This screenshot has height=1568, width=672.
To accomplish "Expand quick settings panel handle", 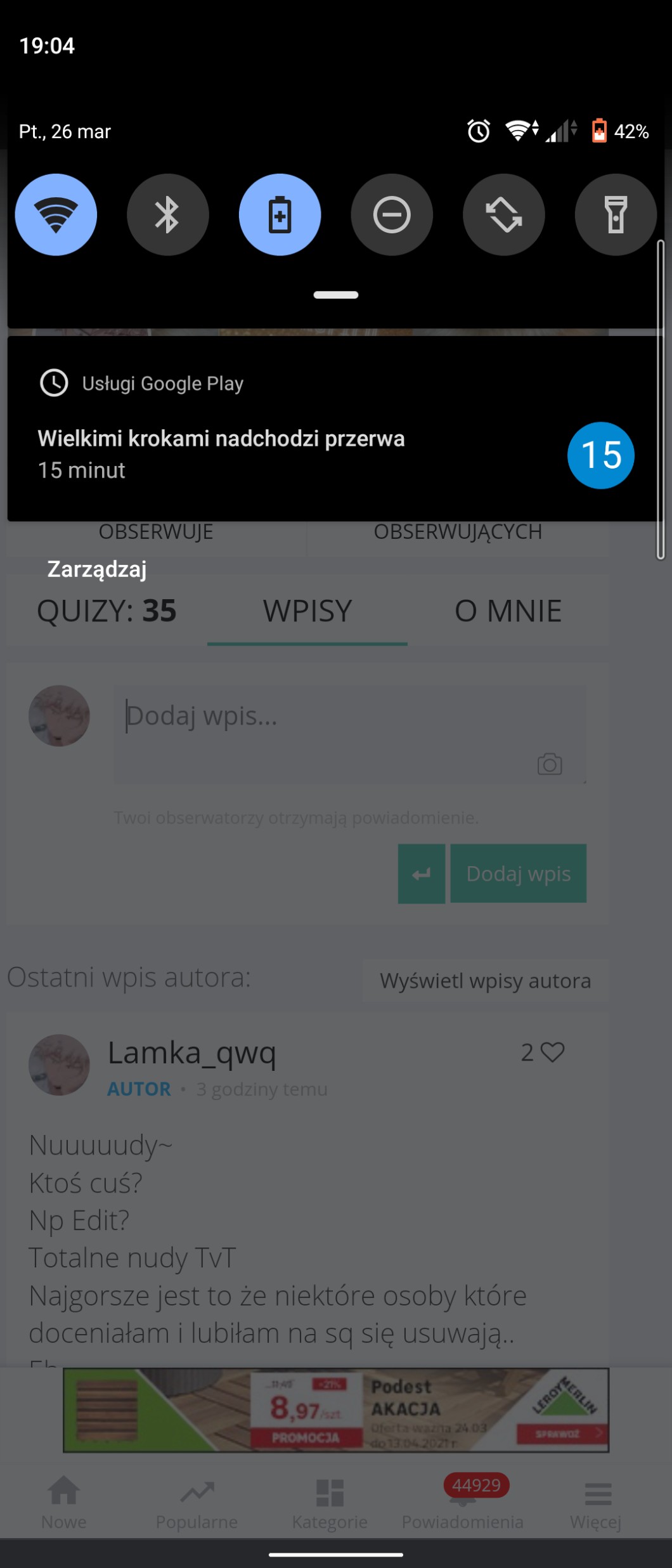I will [336, 295].
